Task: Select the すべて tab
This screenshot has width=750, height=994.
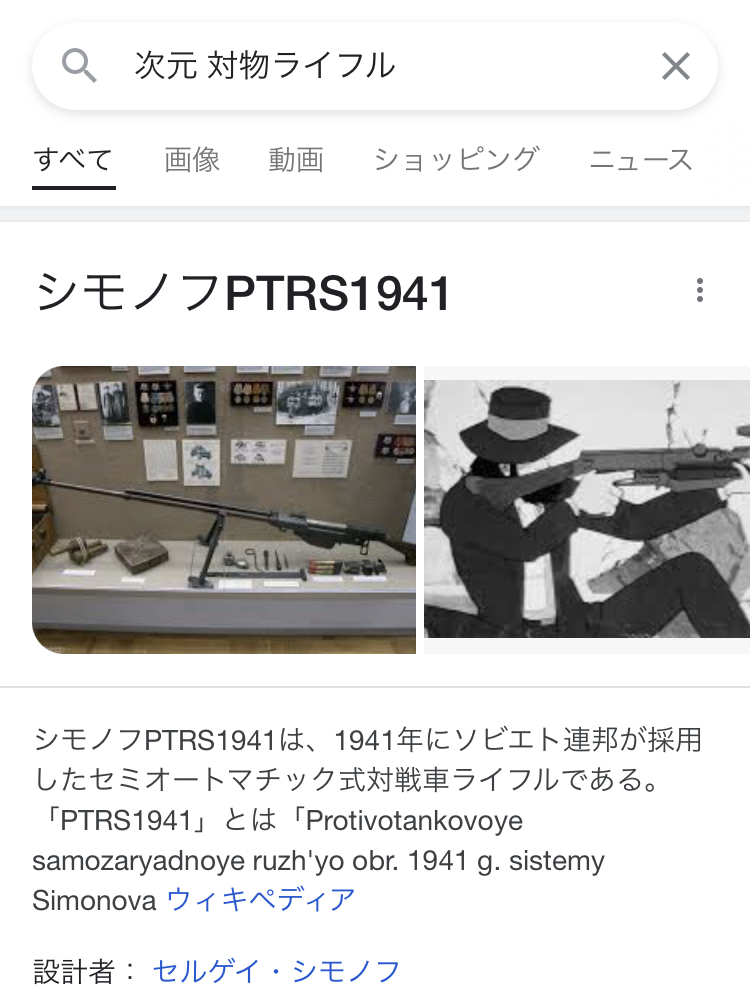Action: pos(73,160)
